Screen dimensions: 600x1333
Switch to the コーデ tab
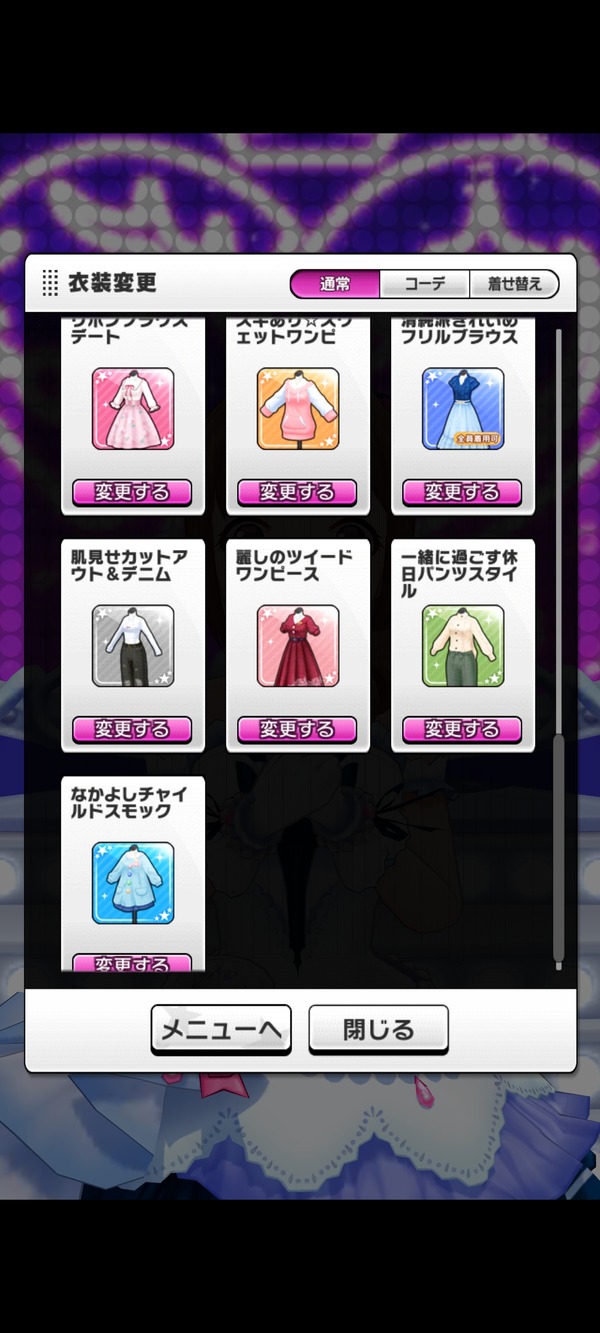pyautogui.click(x=424, y=284)
